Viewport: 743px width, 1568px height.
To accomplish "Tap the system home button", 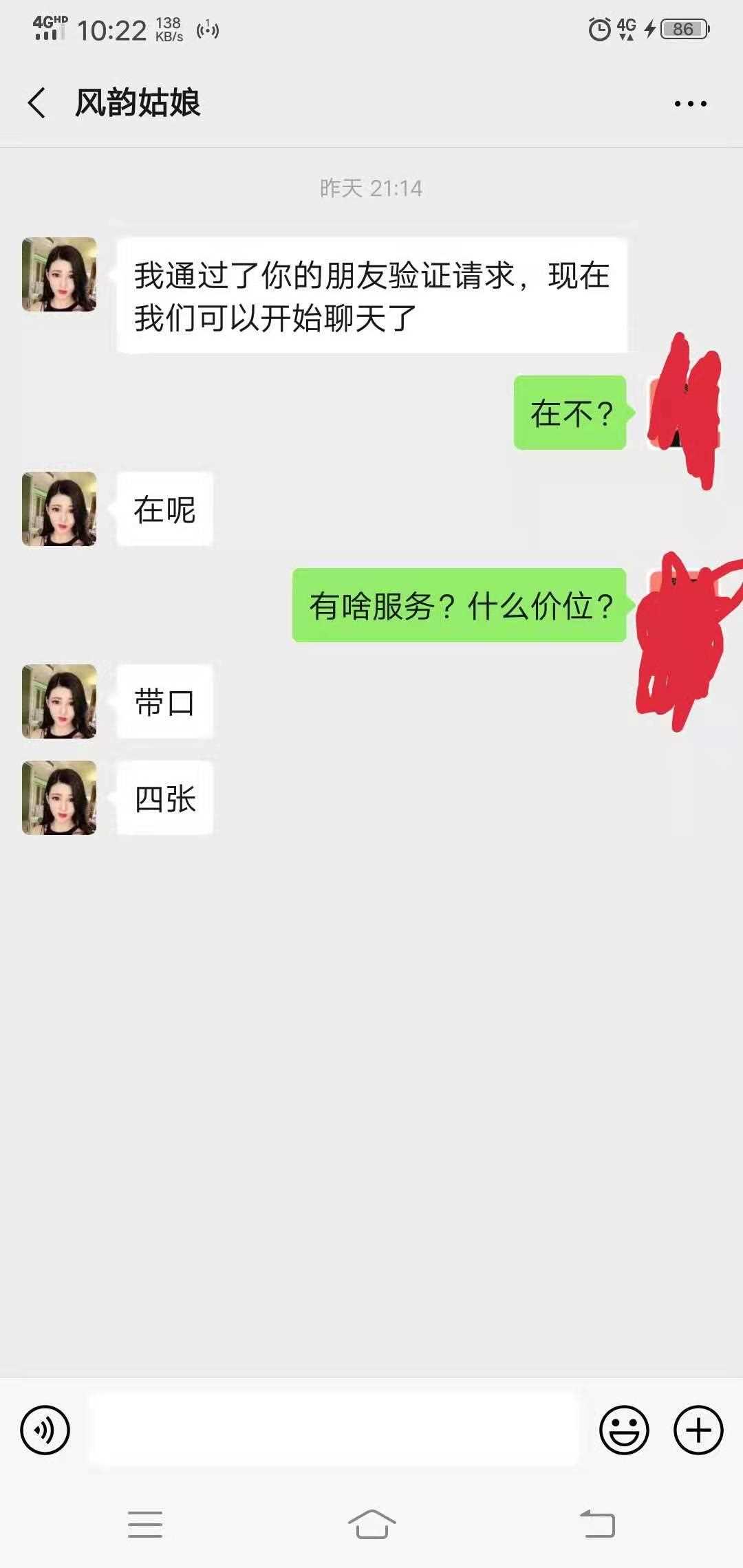I will pyautogui.click(x=371, y=1524).
